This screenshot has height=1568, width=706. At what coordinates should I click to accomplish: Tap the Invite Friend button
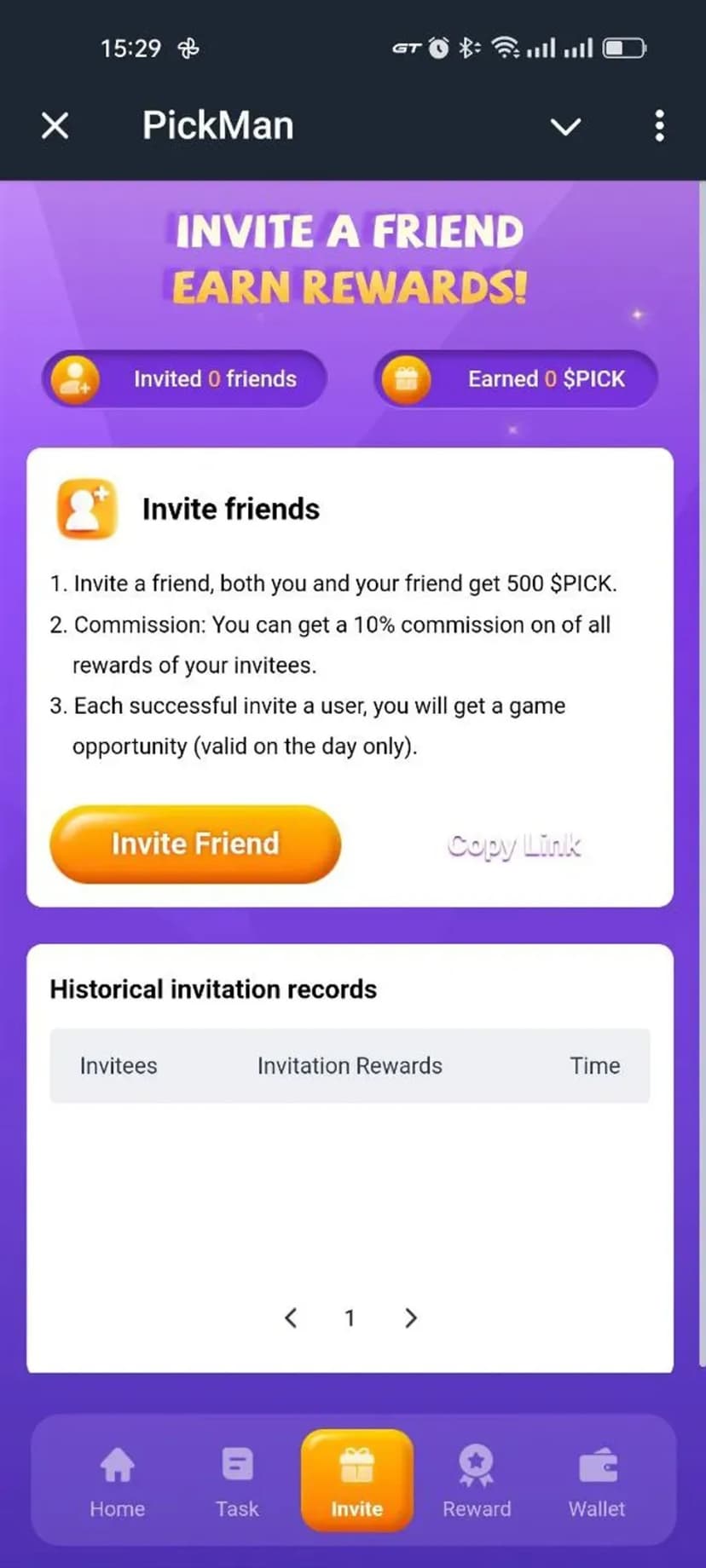click(195, 844)
